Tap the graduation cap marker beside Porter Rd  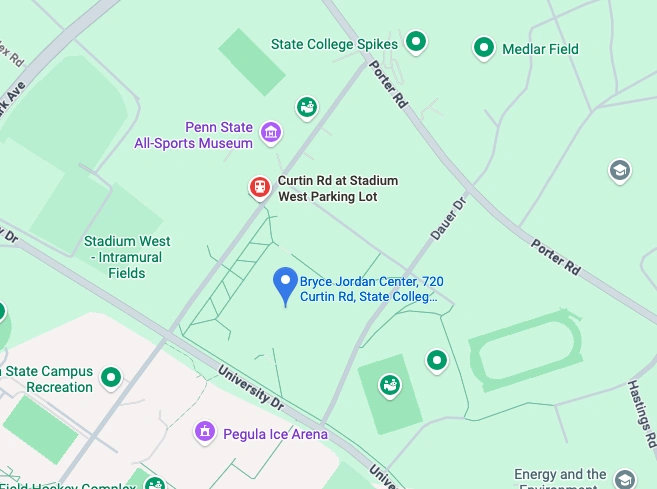(x=620, y=171)
